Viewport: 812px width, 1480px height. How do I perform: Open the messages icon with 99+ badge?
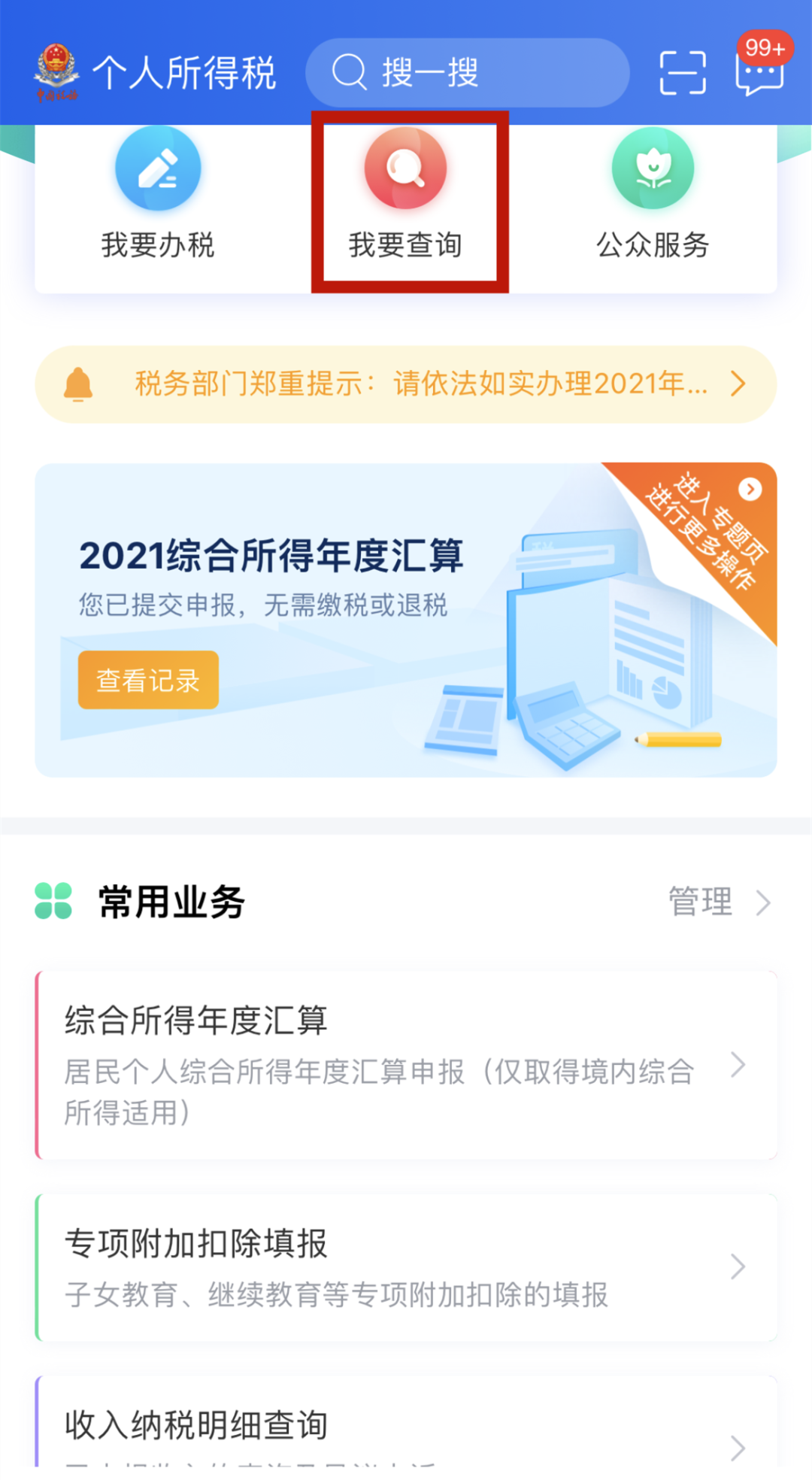759,73
